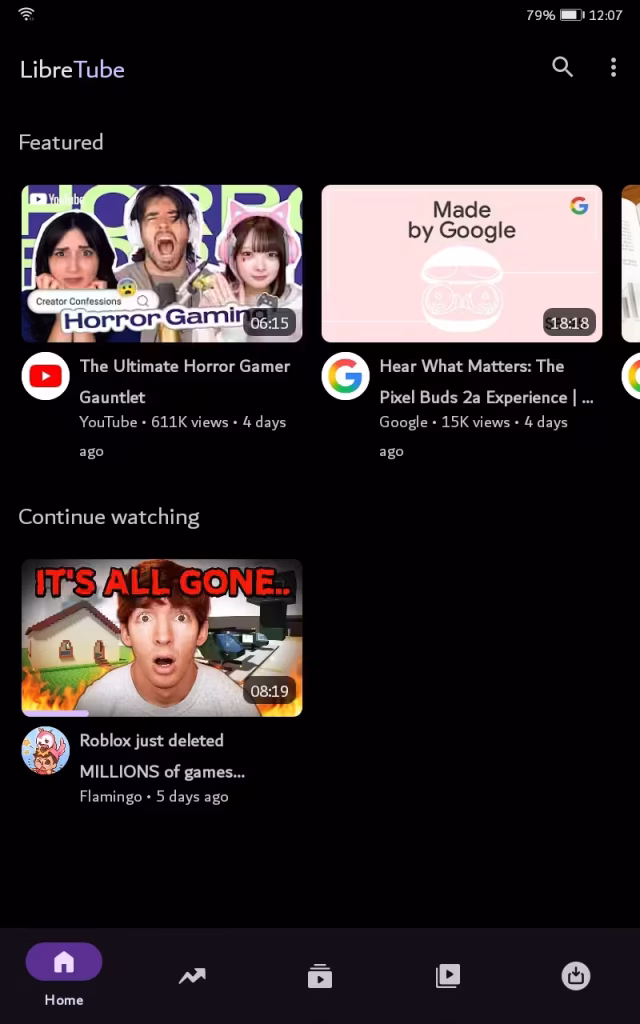Screen dimensions: 640x1024
Task: Switch to the Trending tab
Action: tap(192, 976)
